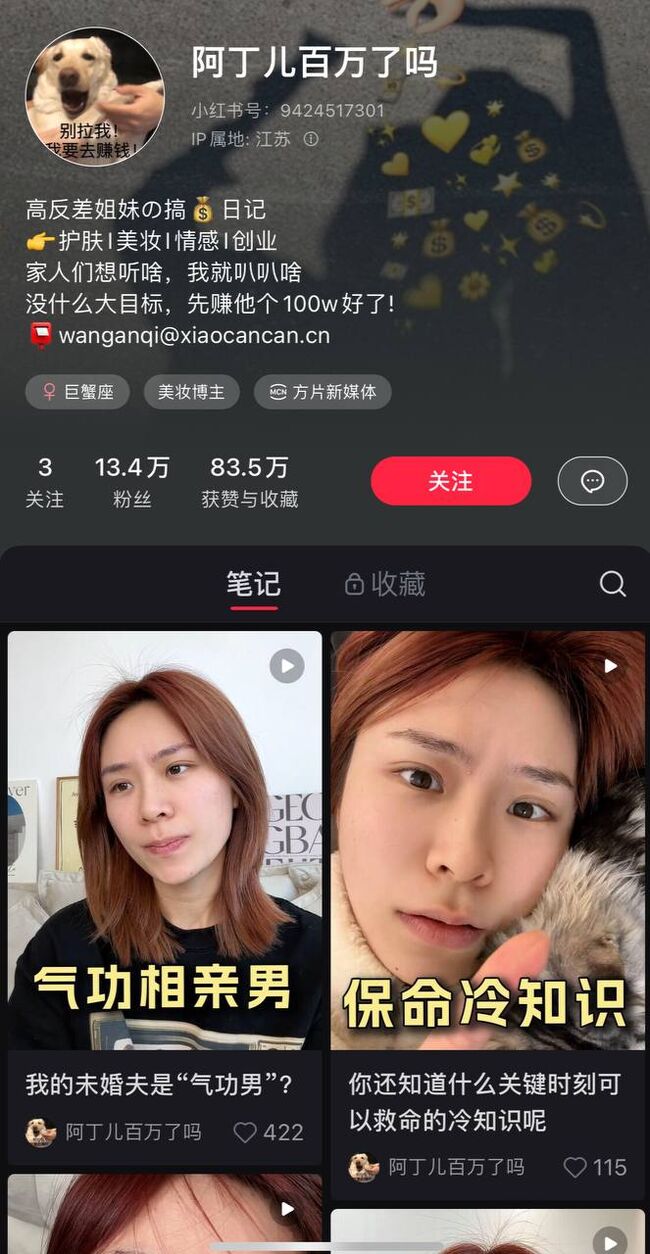Tap the 巨蟹座 zodiac chip
The image size is (650, 1254).
pyautogui.click(x=77, y=392)
